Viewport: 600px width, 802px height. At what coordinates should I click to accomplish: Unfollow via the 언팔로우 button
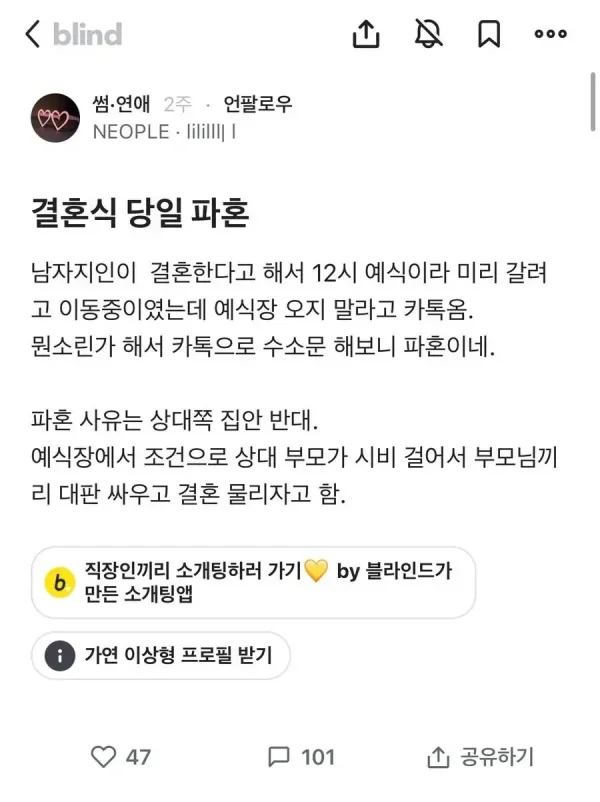point(259,105)
